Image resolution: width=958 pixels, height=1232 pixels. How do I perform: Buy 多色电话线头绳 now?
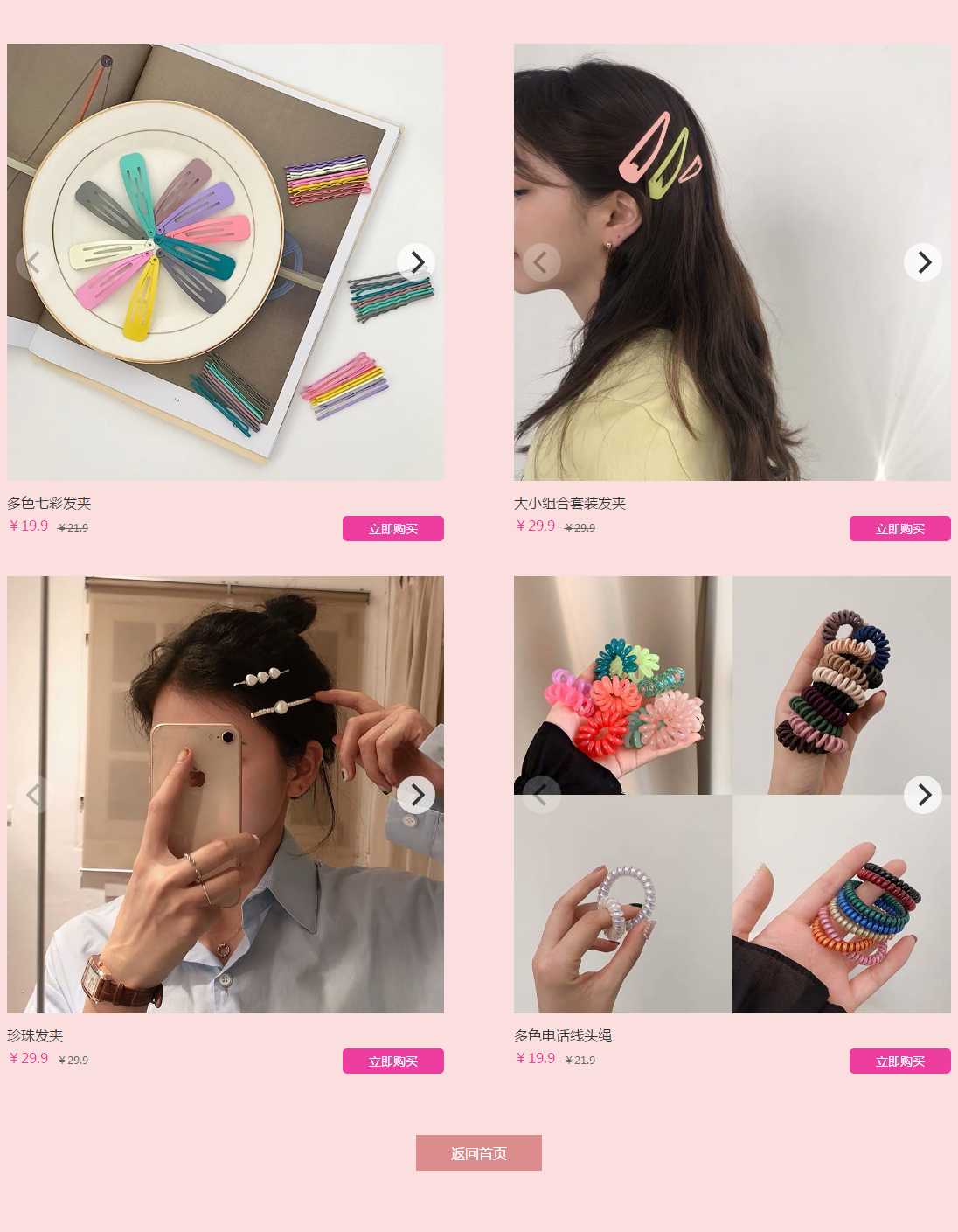coord(899,1061)
